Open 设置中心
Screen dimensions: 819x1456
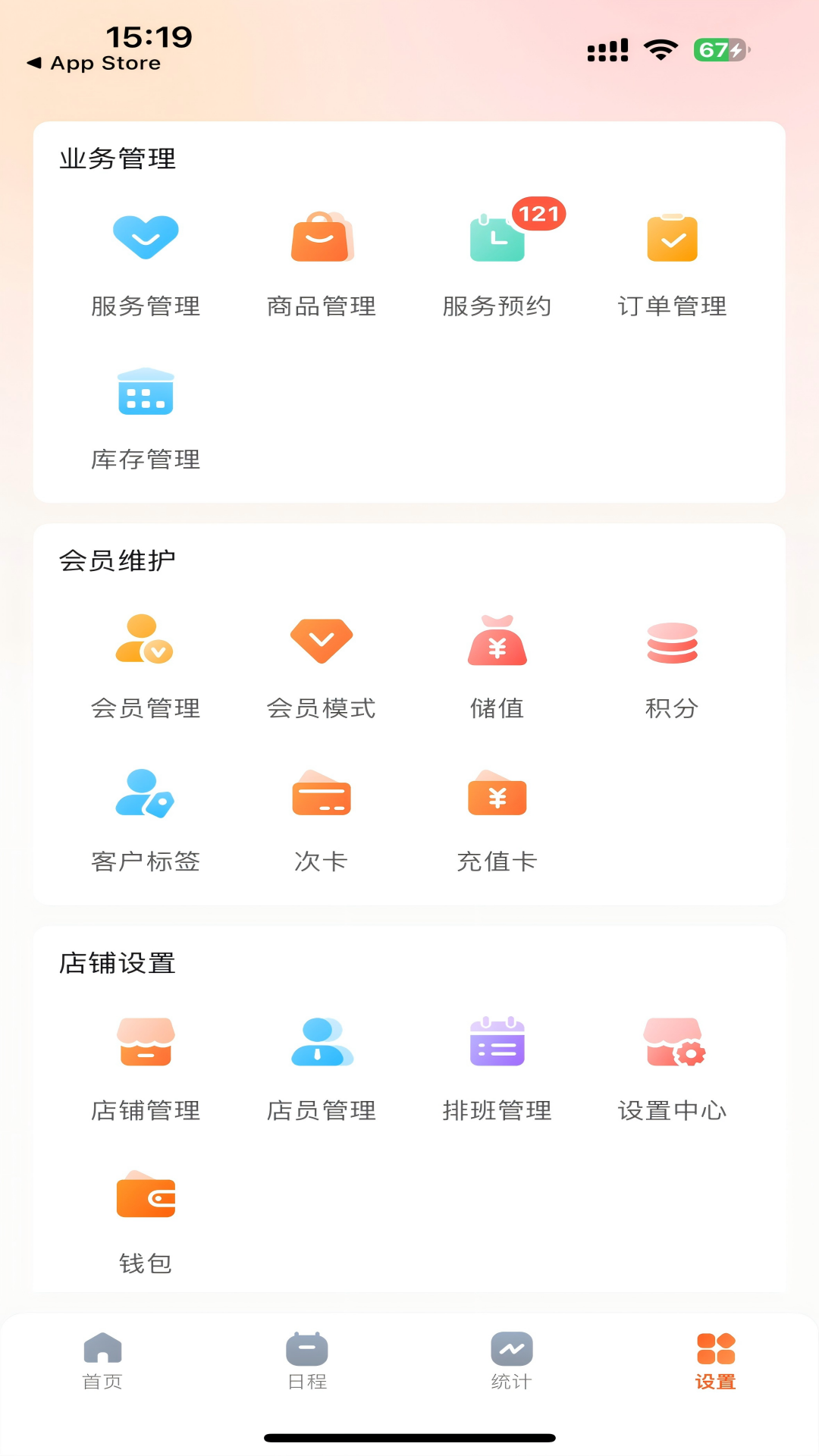pos(673,1065)
